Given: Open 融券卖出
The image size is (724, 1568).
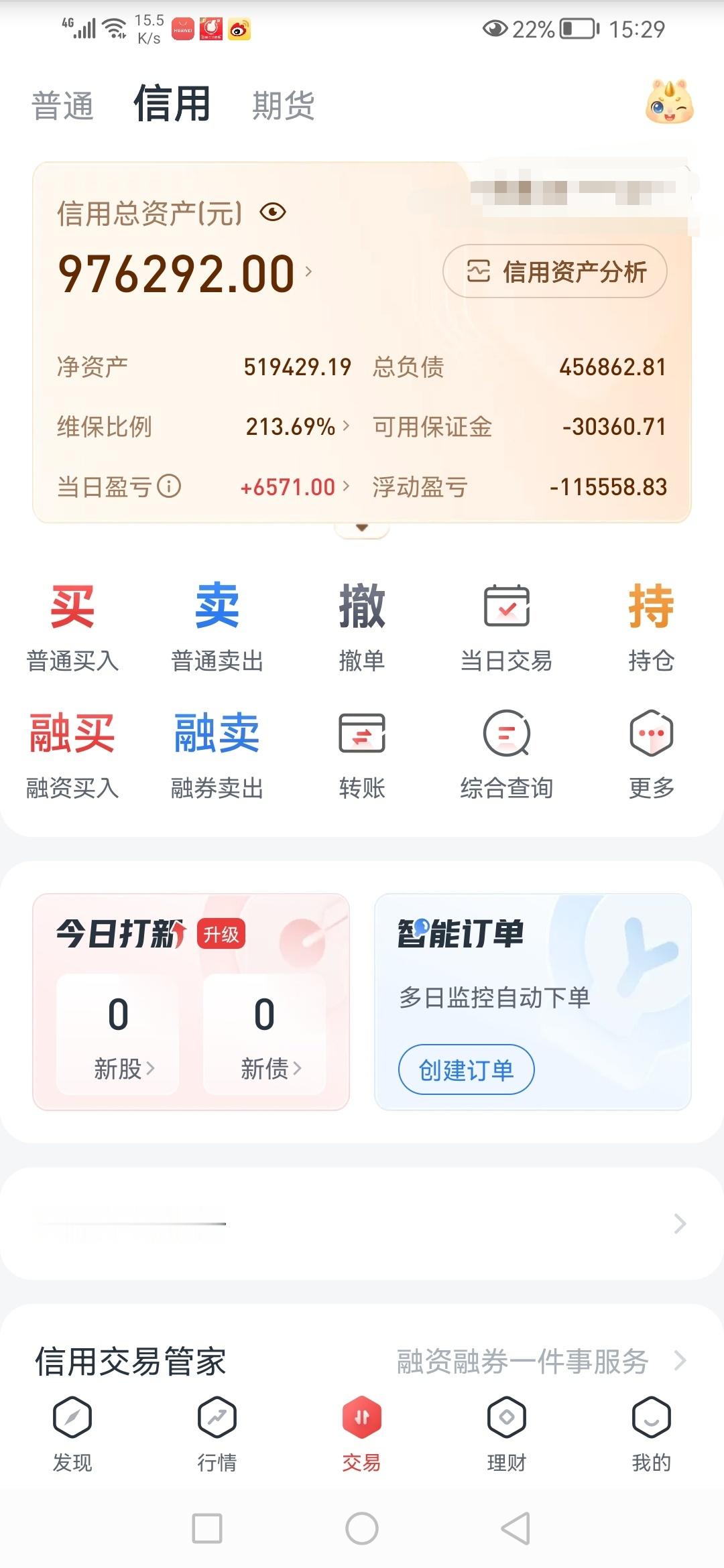Looking at the screenshot, I should coord(217,755).
